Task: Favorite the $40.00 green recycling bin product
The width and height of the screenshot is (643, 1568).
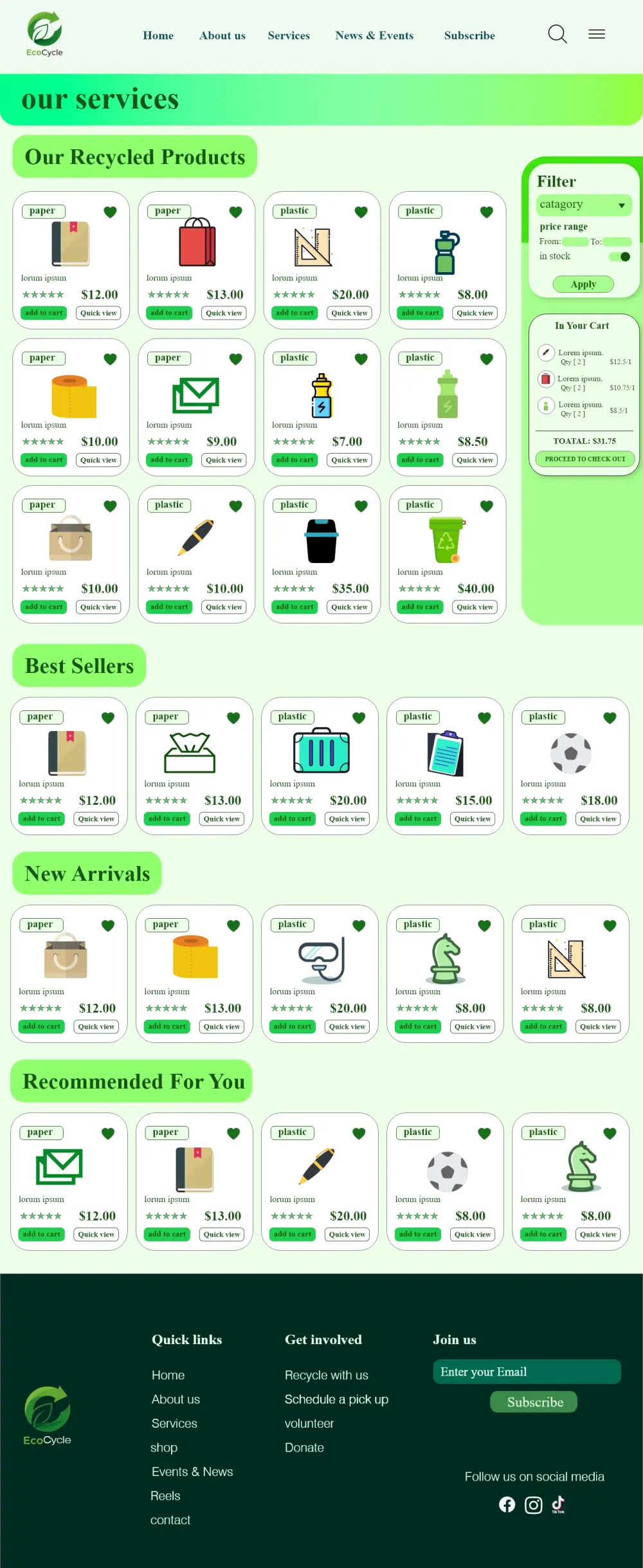Action: pos(485,506)
